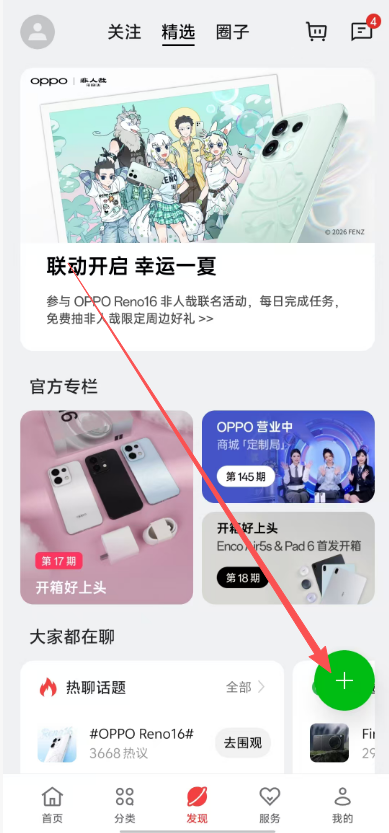389x833 pixels.
Task: Create a new post with the green plus button
Action: point(344,681)
